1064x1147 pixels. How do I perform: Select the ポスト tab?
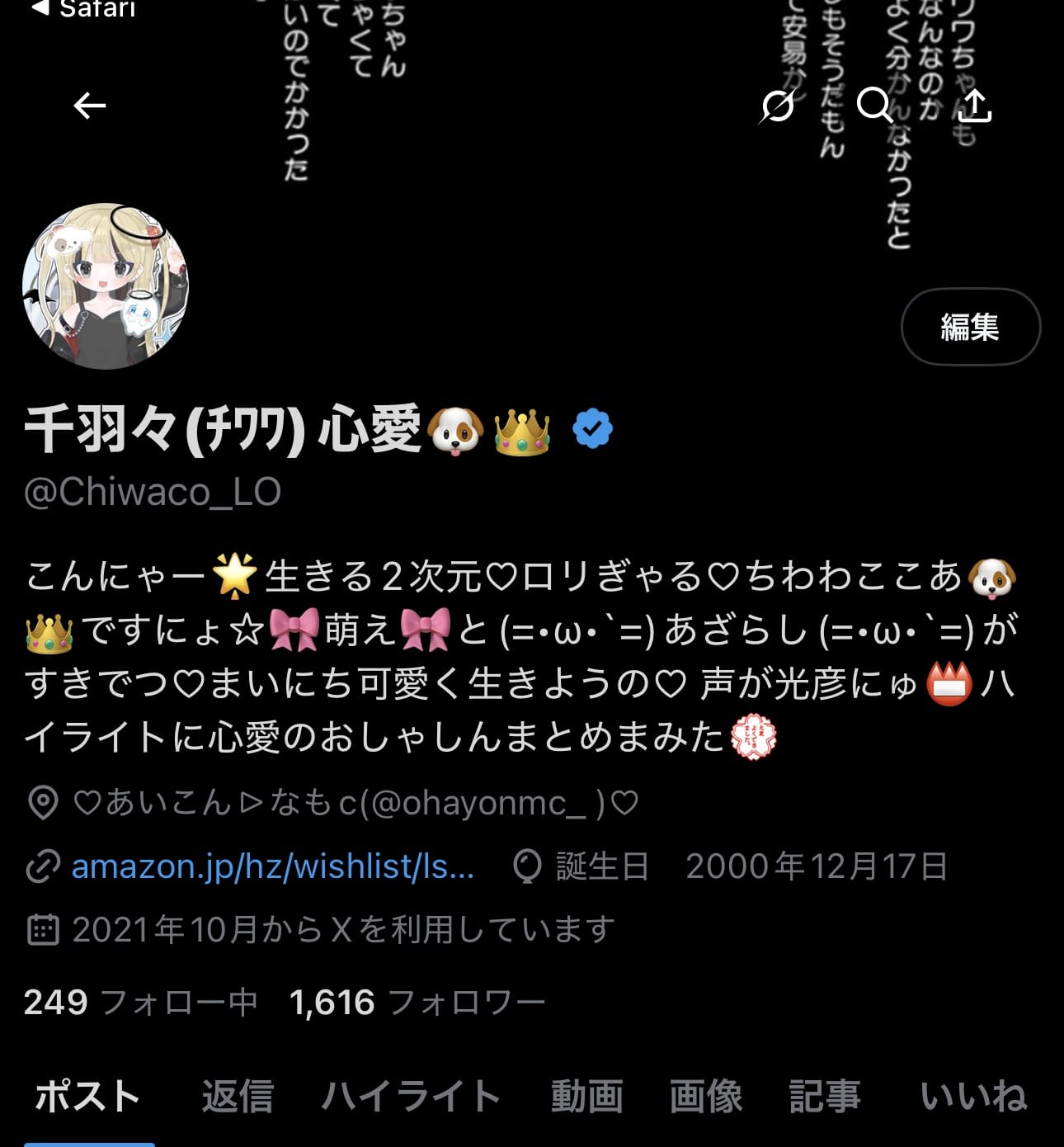pyautogui.click(x=87, y=1097)
